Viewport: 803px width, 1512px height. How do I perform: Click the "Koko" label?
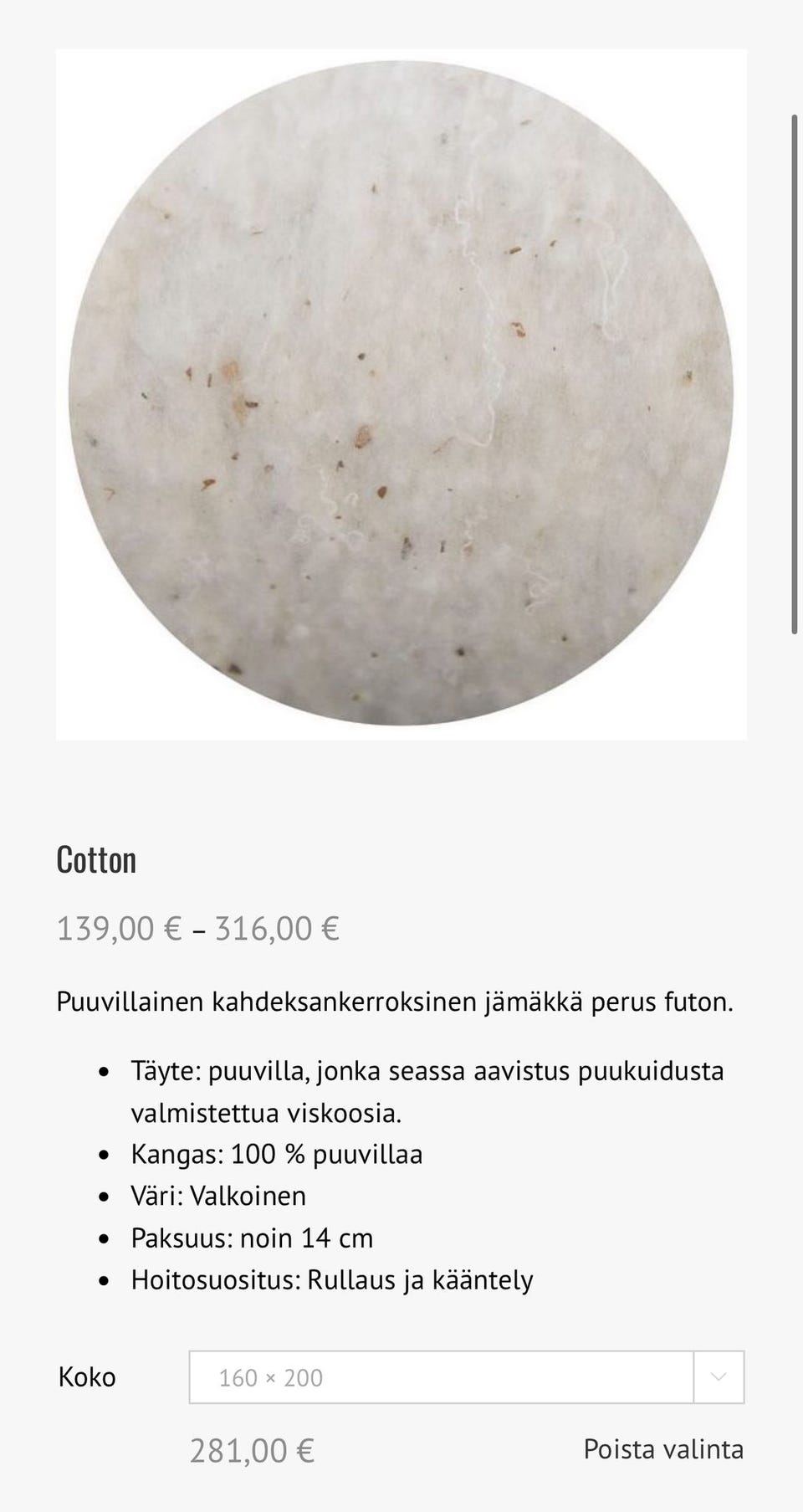coord(86,1377)
